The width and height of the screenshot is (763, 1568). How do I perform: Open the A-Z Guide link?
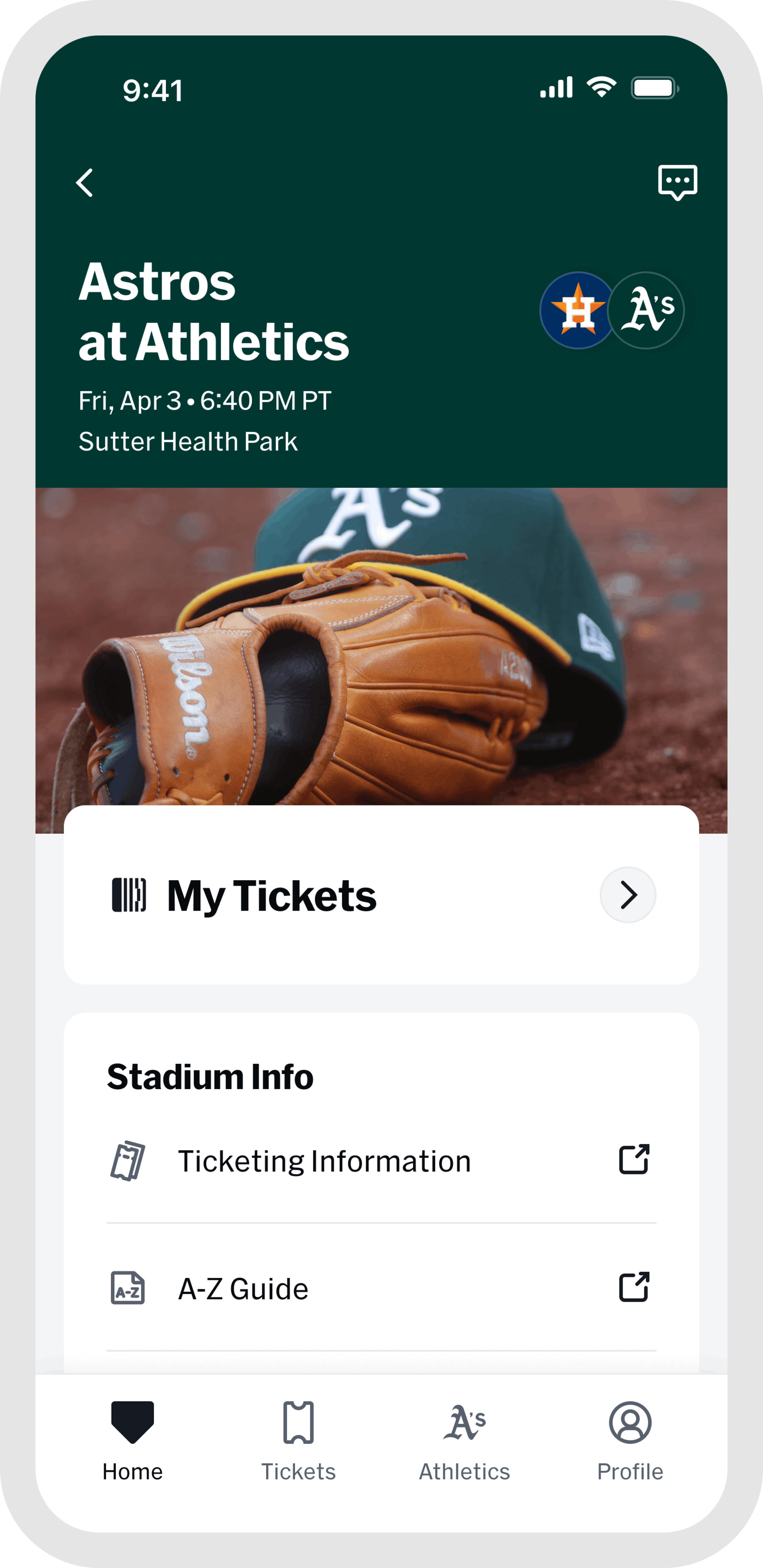click(x=244, y=1288)
